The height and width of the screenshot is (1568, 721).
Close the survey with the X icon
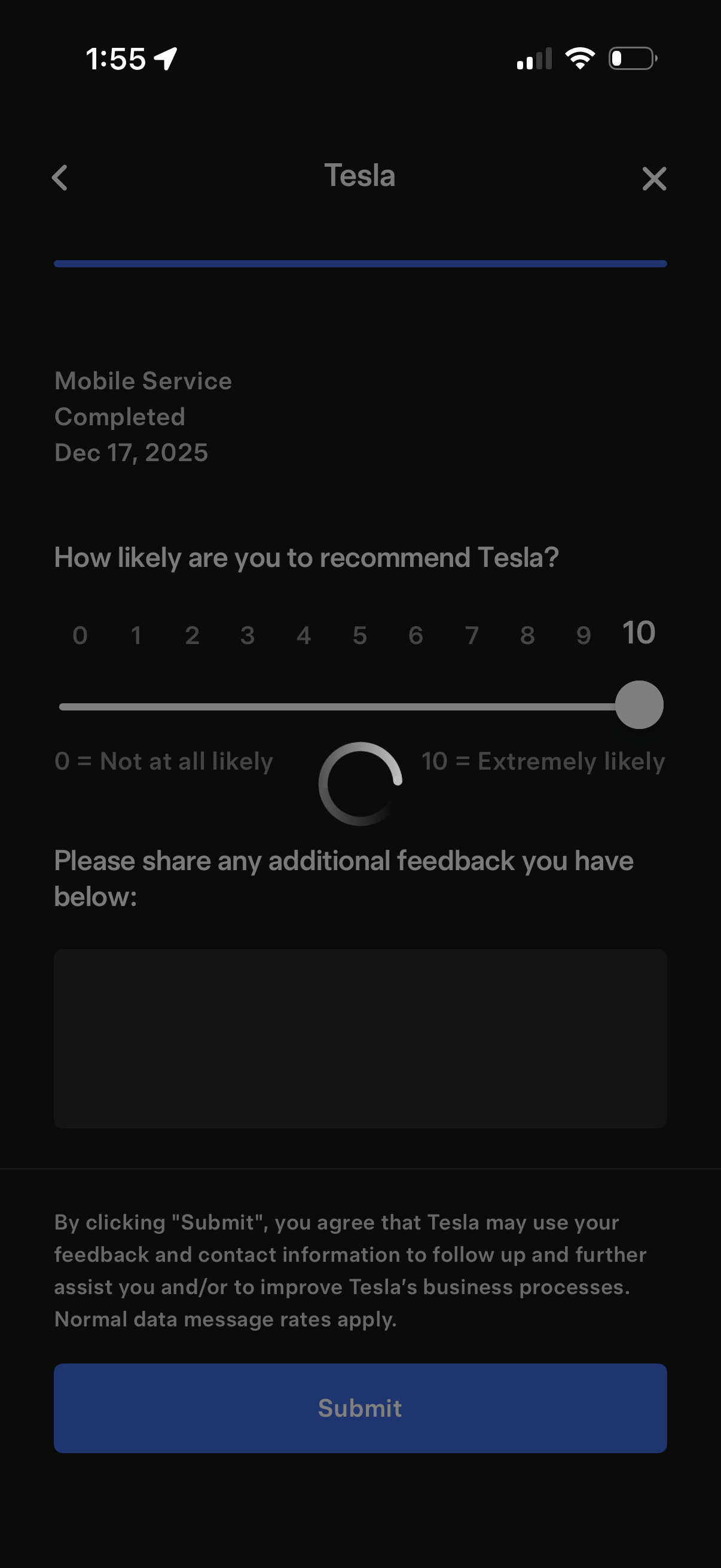click(655, 179)
